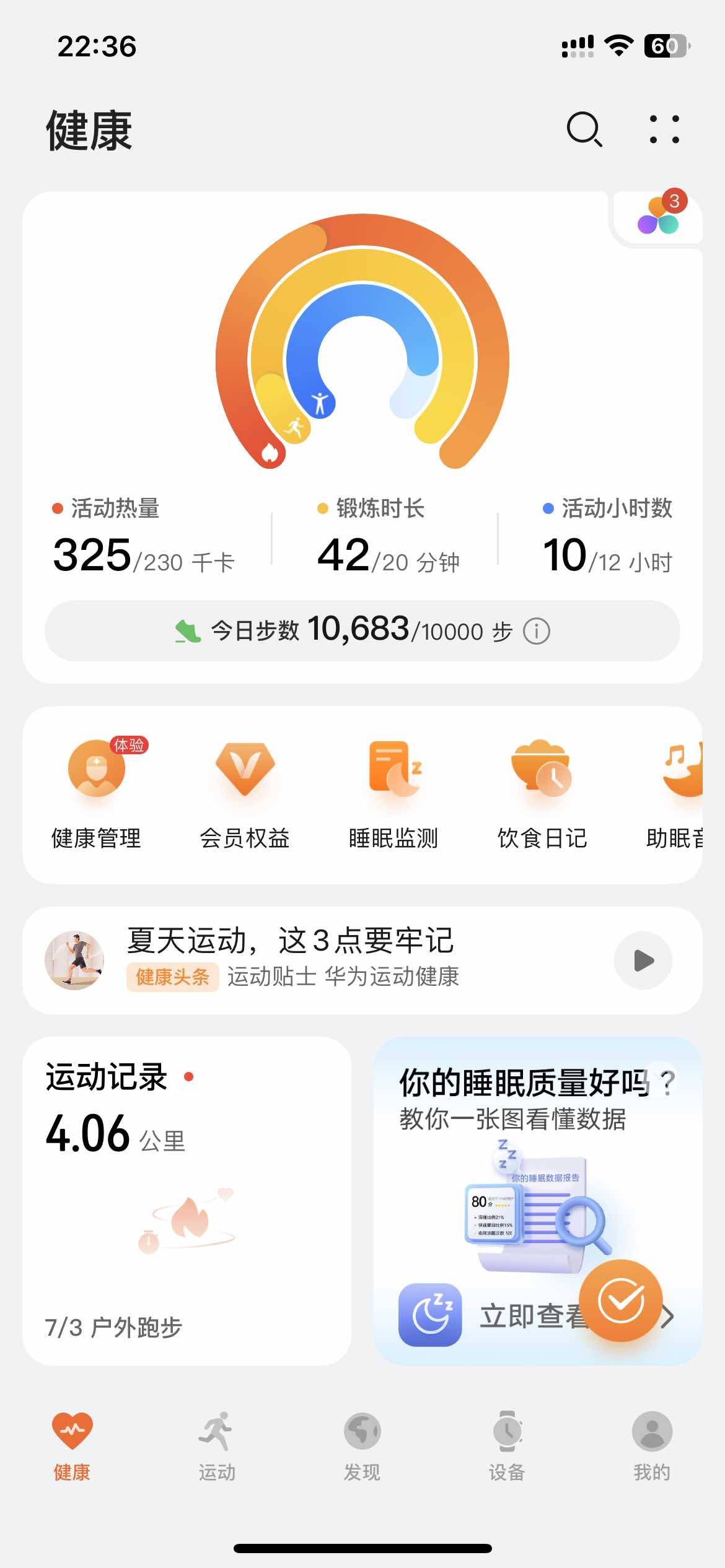Tap the orange checkmark floating button
The height and width of the screenshot is (1568, 725).
click(x=621, y=1300)
